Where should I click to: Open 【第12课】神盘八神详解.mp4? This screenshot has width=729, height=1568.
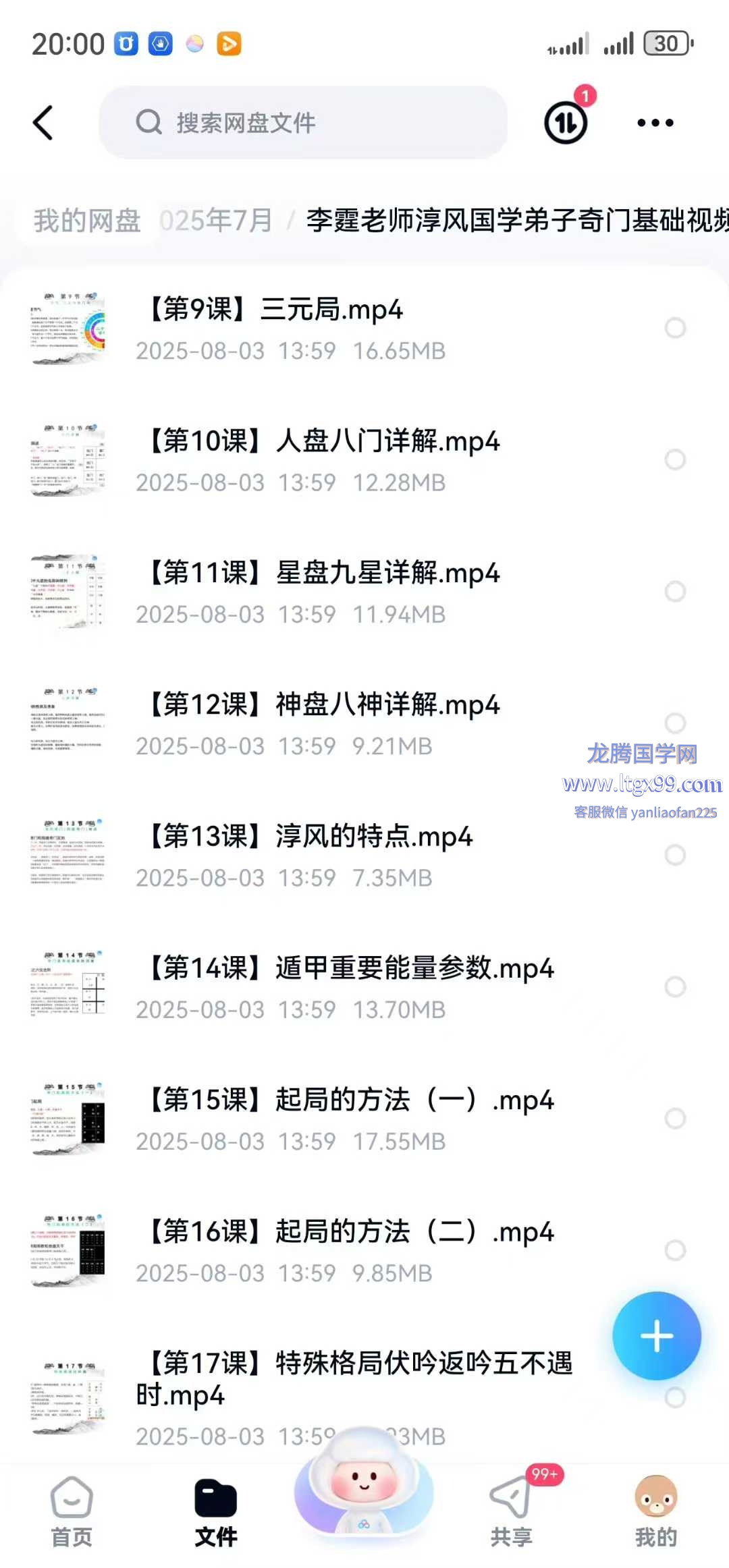click(337, 723)
